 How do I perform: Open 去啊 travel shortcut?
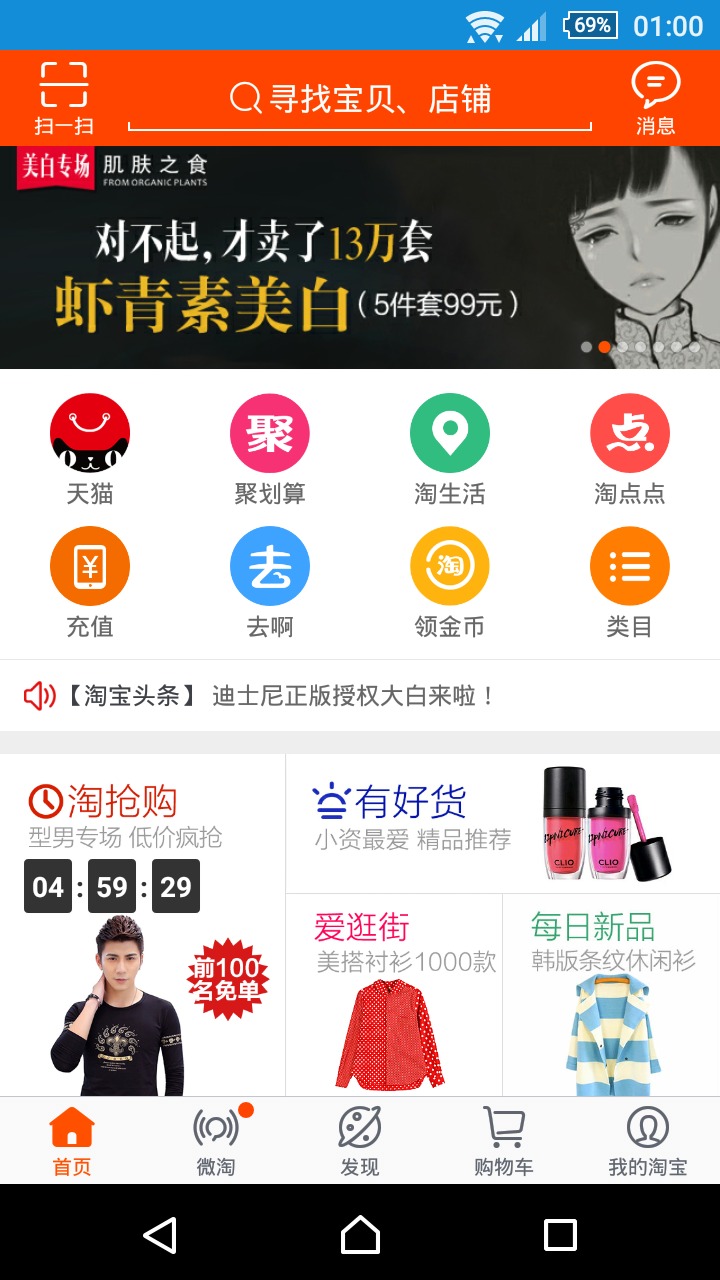click(270, 582)
